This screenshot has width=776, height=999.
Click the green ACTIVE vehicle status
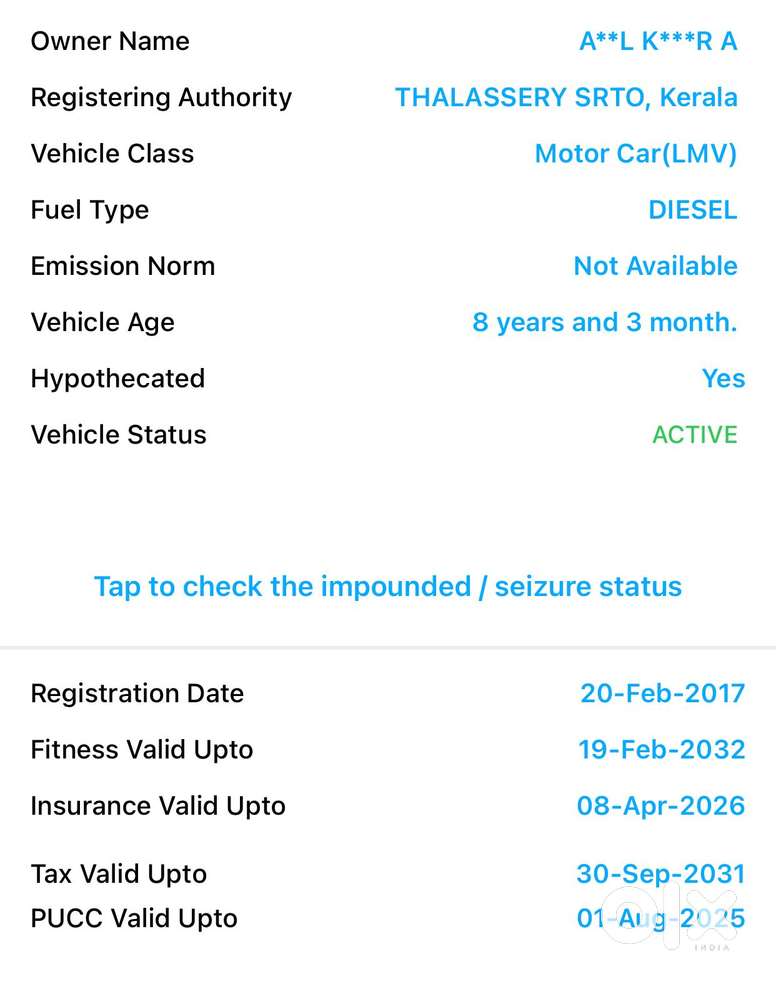(x=695, y=434)
